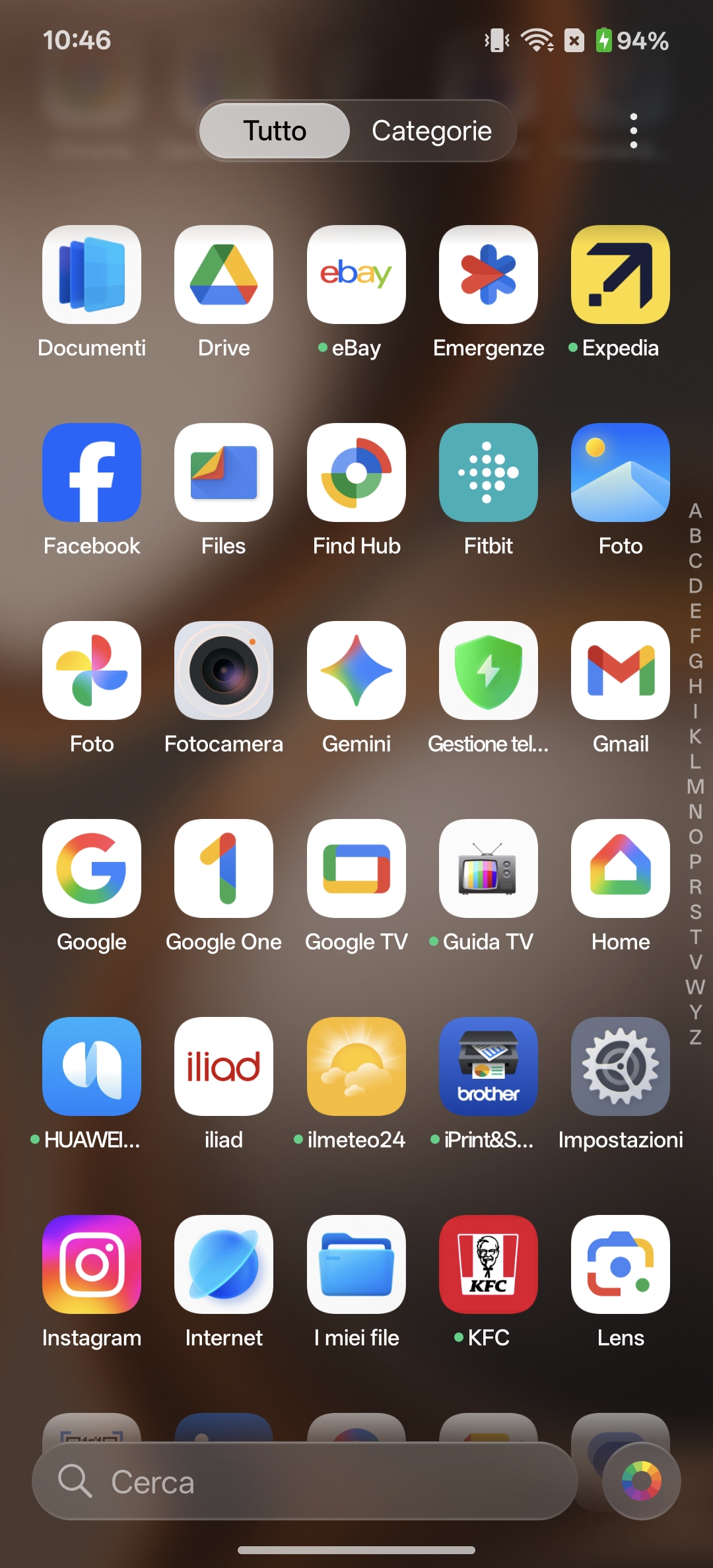The width and height of the screenshot is (713, 1568).
Task: Launch the Drive app
Action: pyautogui.click(x=224, y=275)
